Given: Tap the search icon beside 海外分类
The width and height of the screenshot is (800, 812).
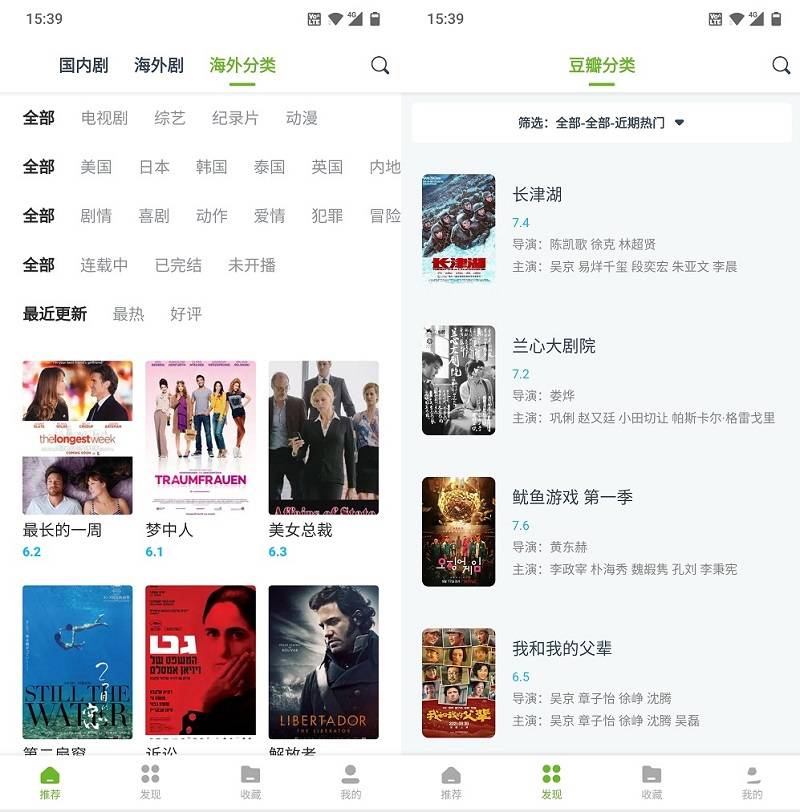Looking at the screenshot, I should 380,66.
